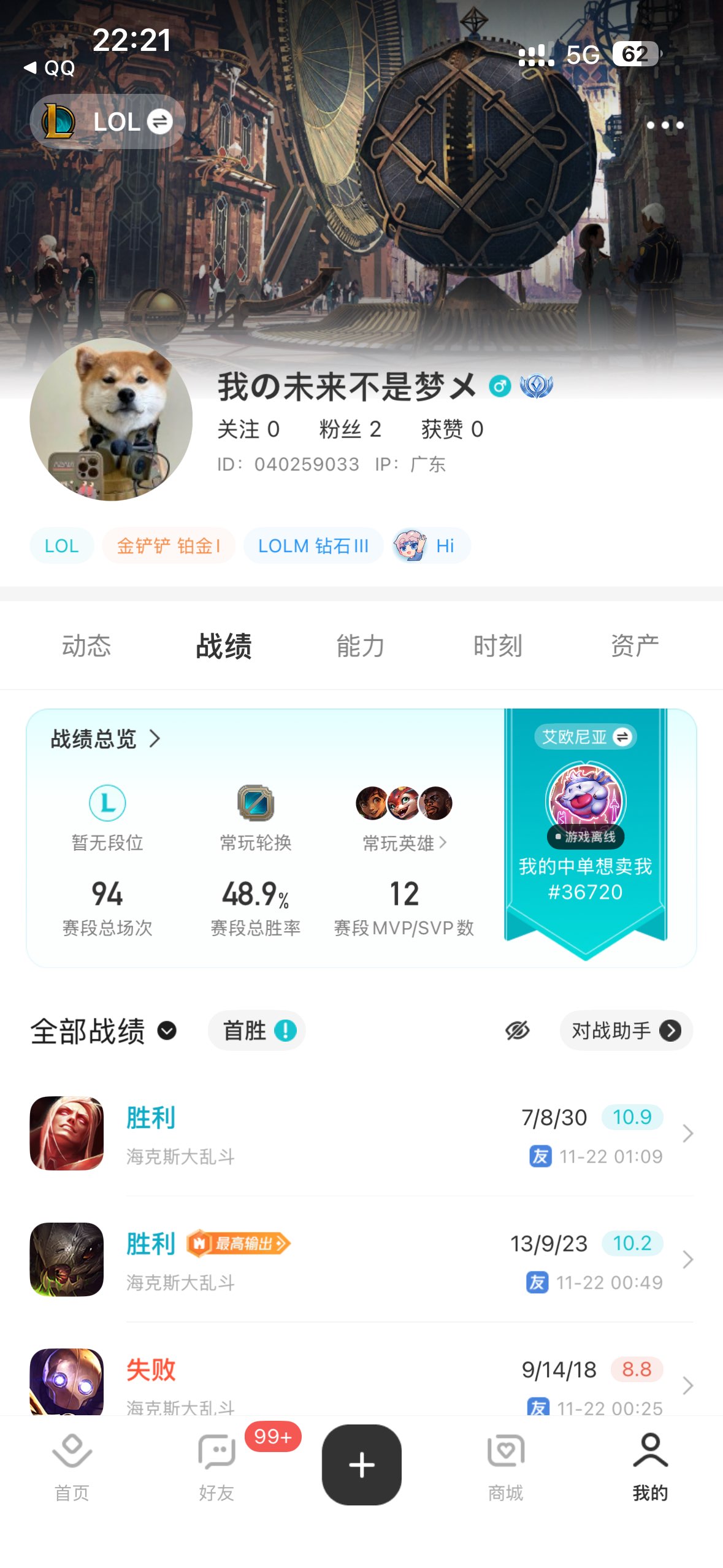Switch to the 能力 tab
Image resolution: width=723 pixels, height=1568 pixels.
pos(361,646)
